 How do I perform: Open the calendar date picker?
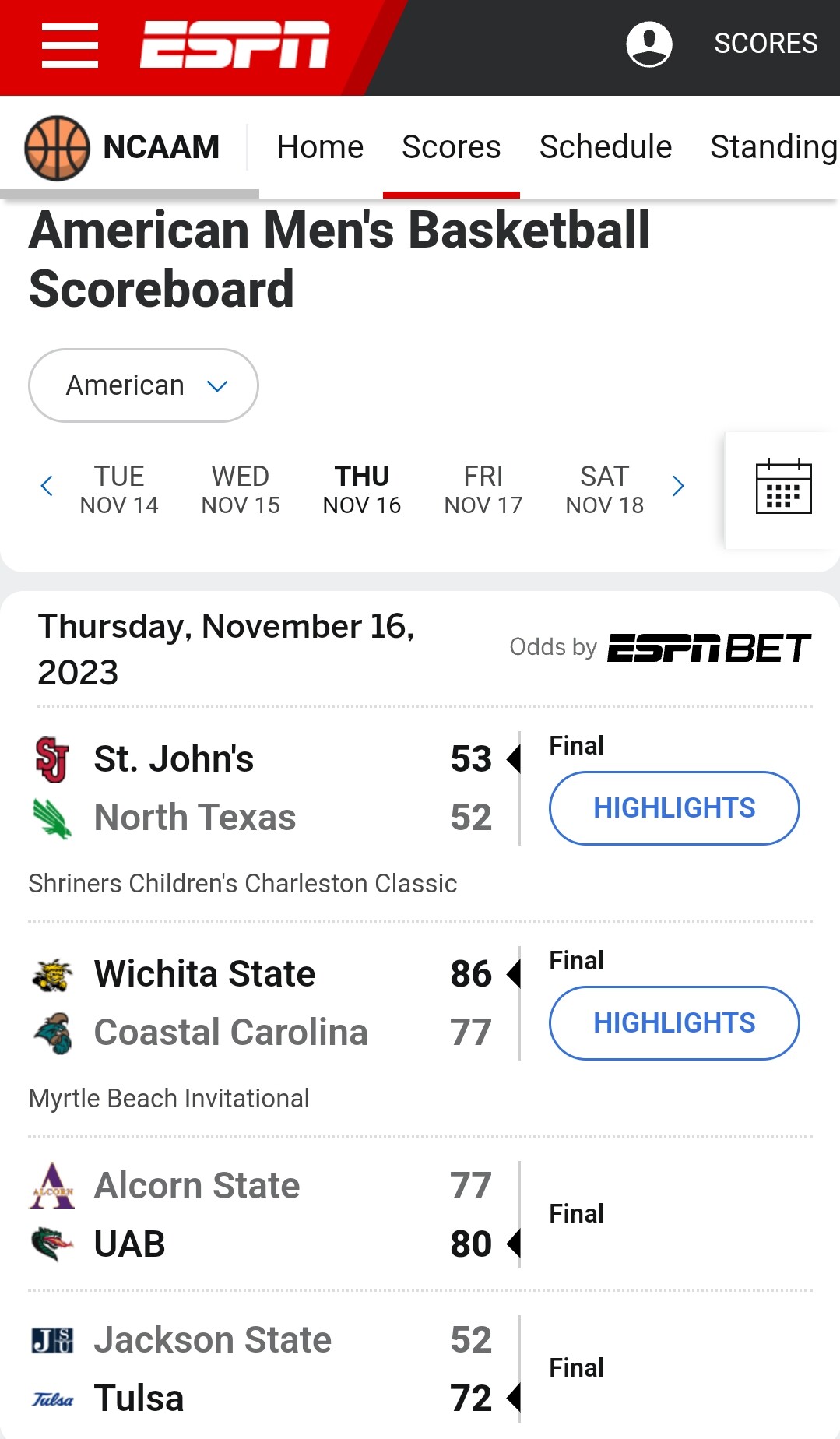(x=783, y=487)
